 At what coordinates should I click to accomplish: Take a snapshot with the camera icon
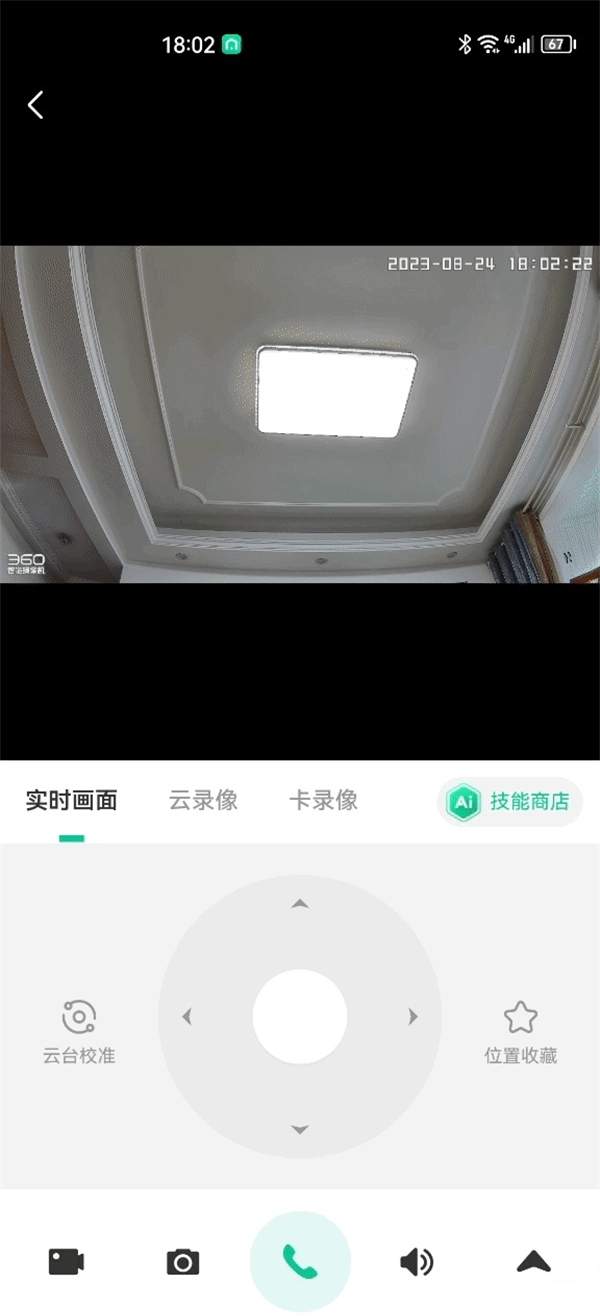pos(183,1262)
